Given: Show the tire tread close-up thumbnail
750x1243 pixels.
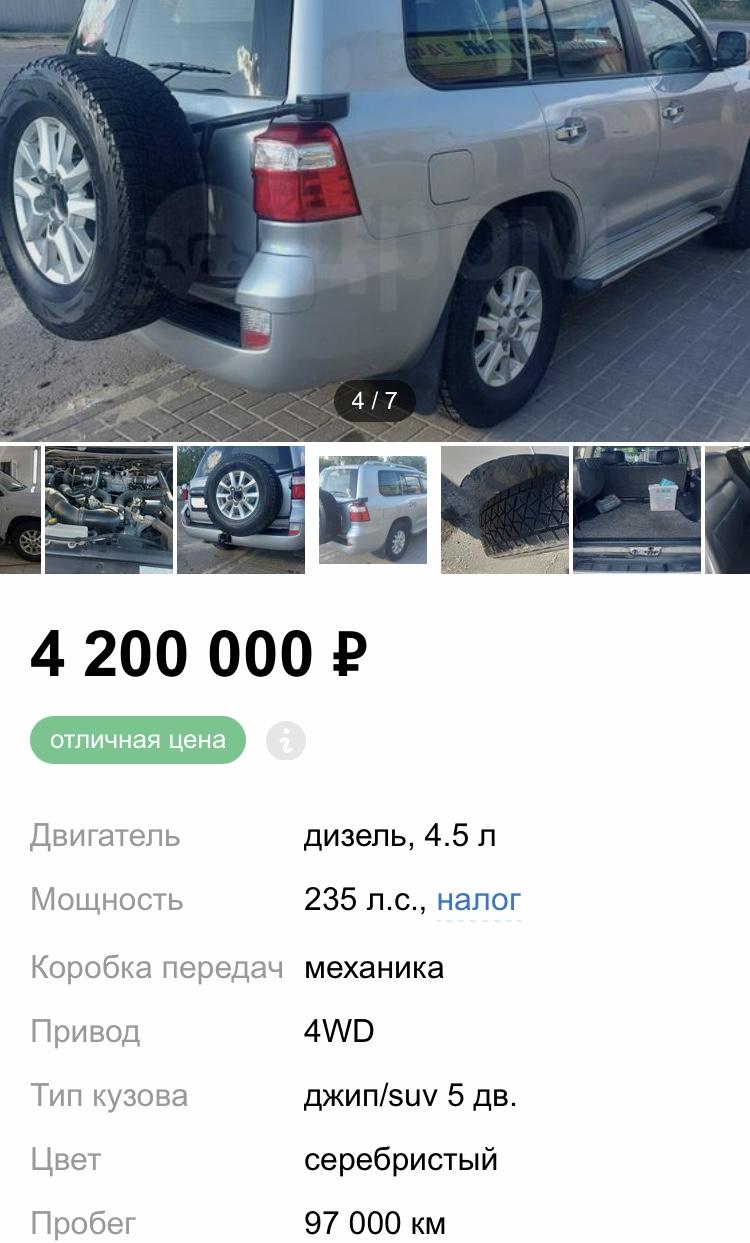Looking at the screenshot, I should click(x=505, y=510).
